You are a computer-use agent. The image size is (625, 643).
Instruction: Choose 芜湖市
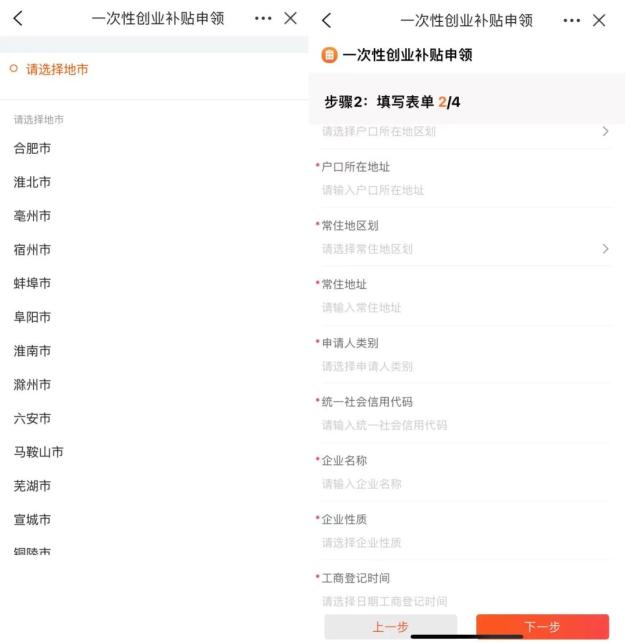pyautogui.click(x=32, y=486)
